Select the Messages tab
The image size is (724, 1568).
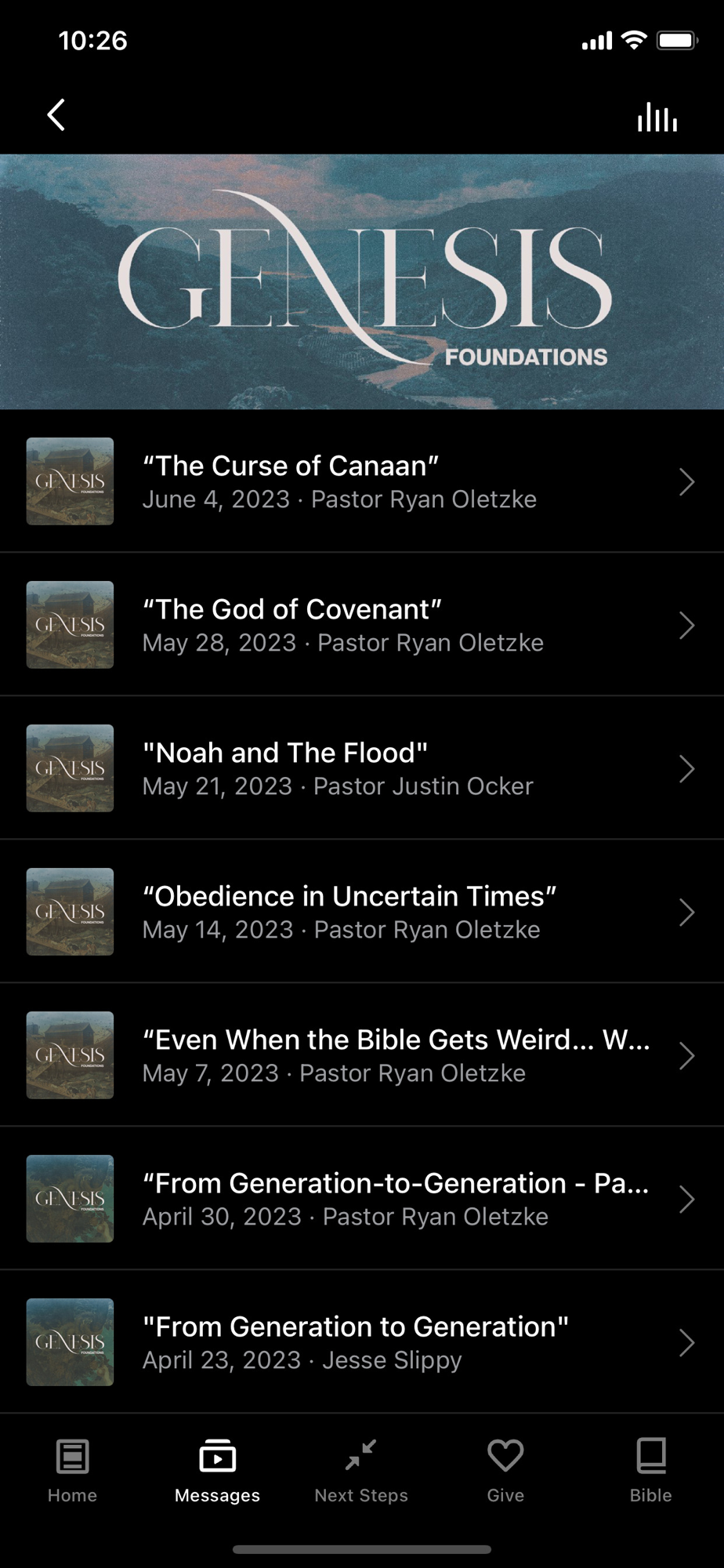pos(217,1471)
